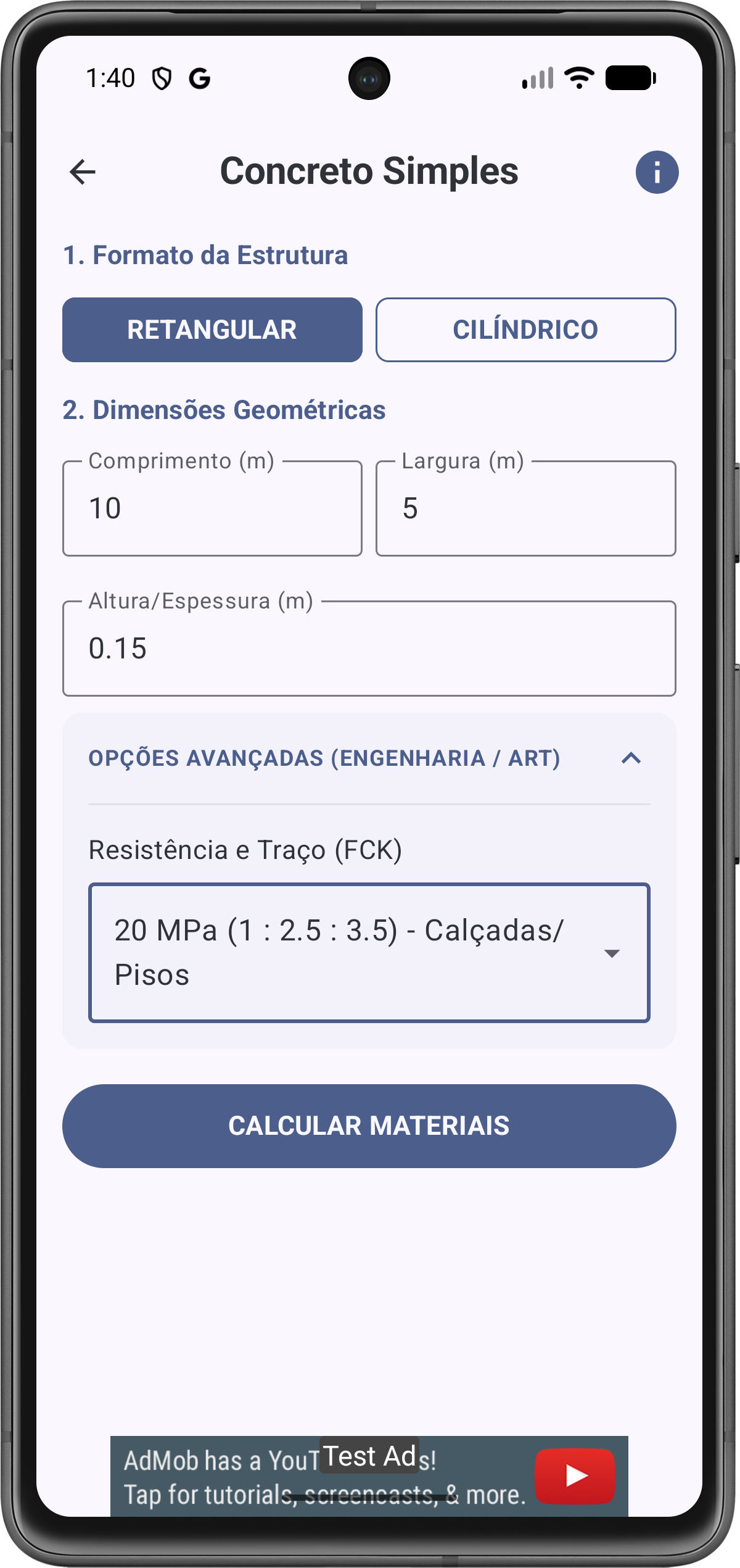Viewport: 740px width, 1568px height.
Task: Tap the Comprimento field showing 10
Action: pyautogui.click(x=212, y=508)
